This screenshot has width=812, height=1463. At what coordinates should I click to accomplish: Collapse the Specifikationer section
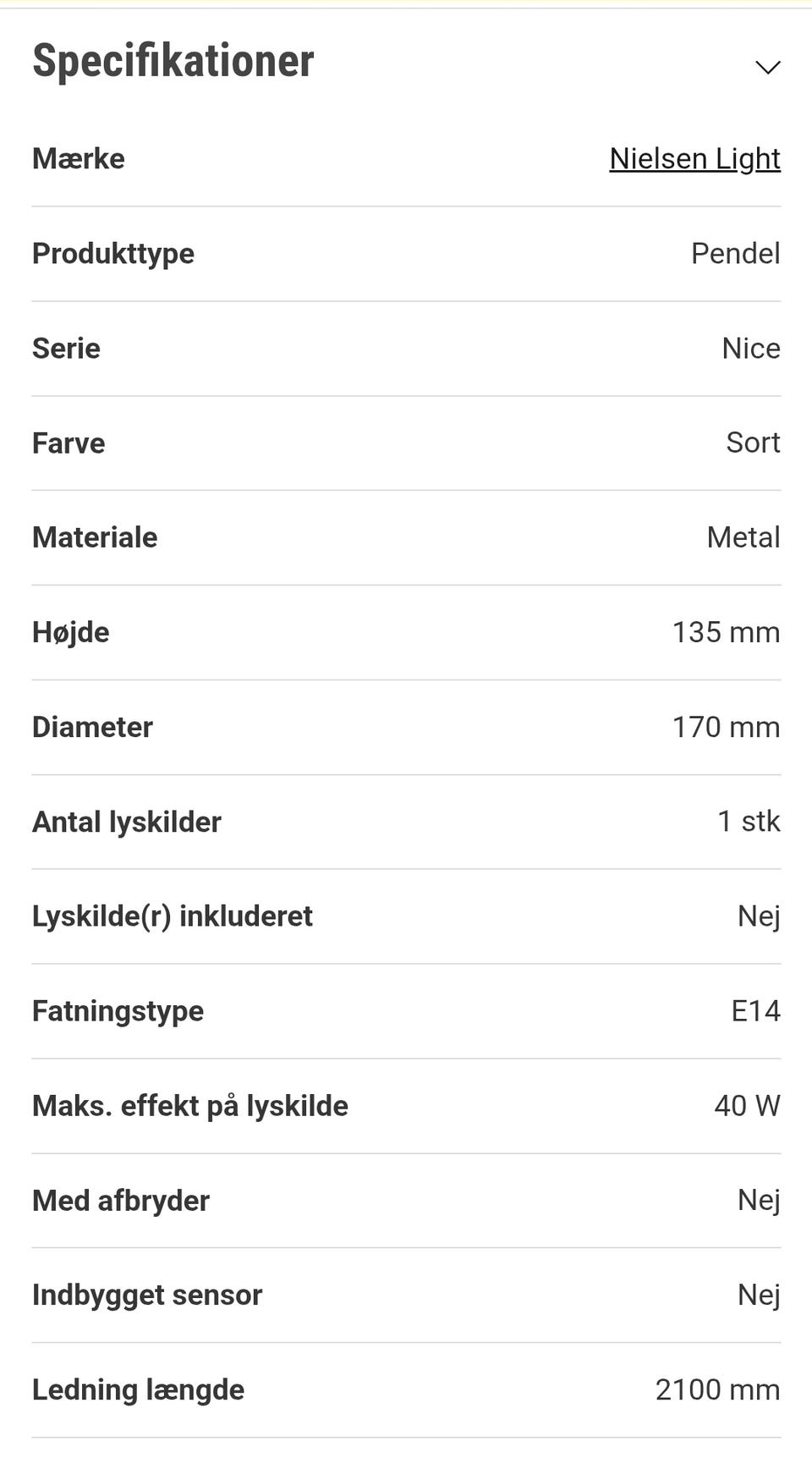point(767,67)
